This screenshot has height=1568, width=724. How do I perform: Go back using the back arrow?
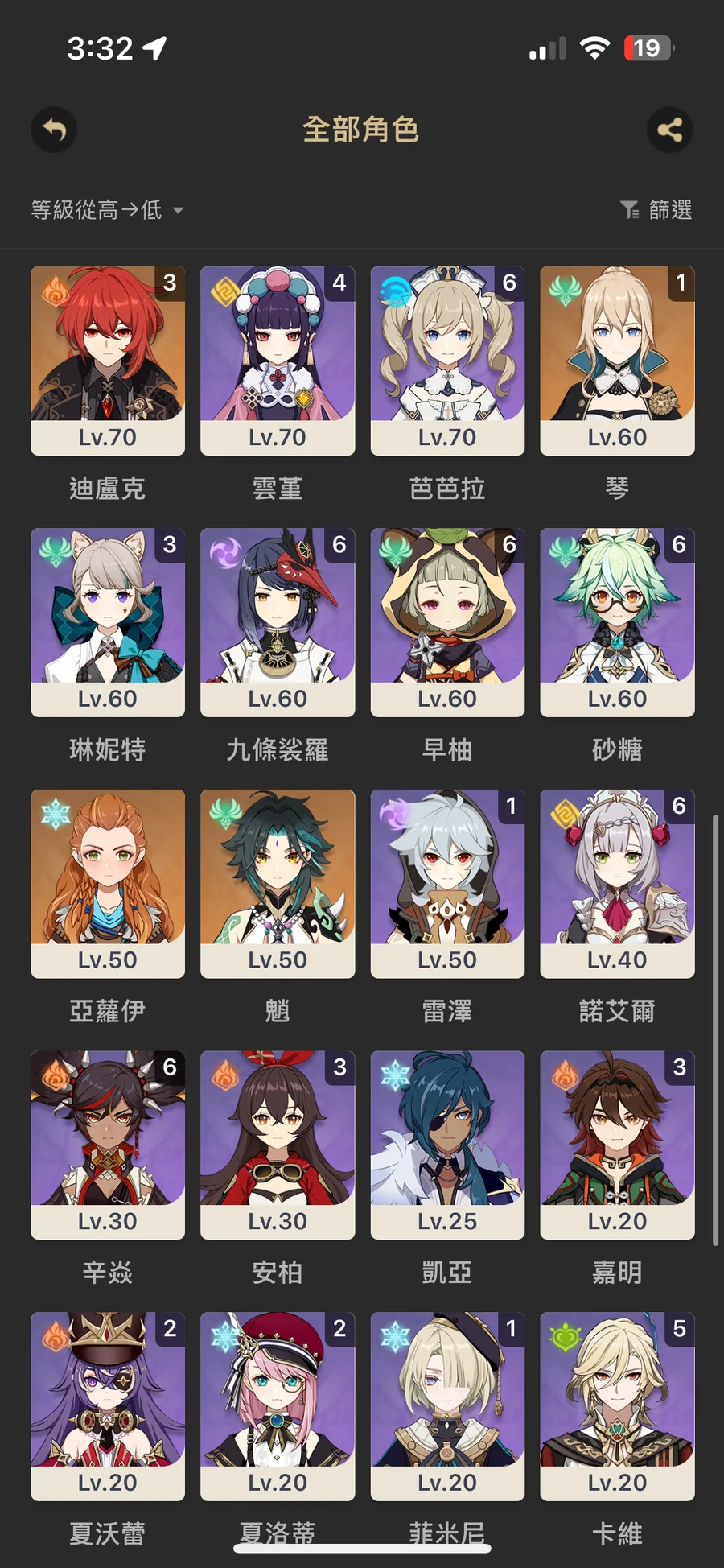[54, 130]
